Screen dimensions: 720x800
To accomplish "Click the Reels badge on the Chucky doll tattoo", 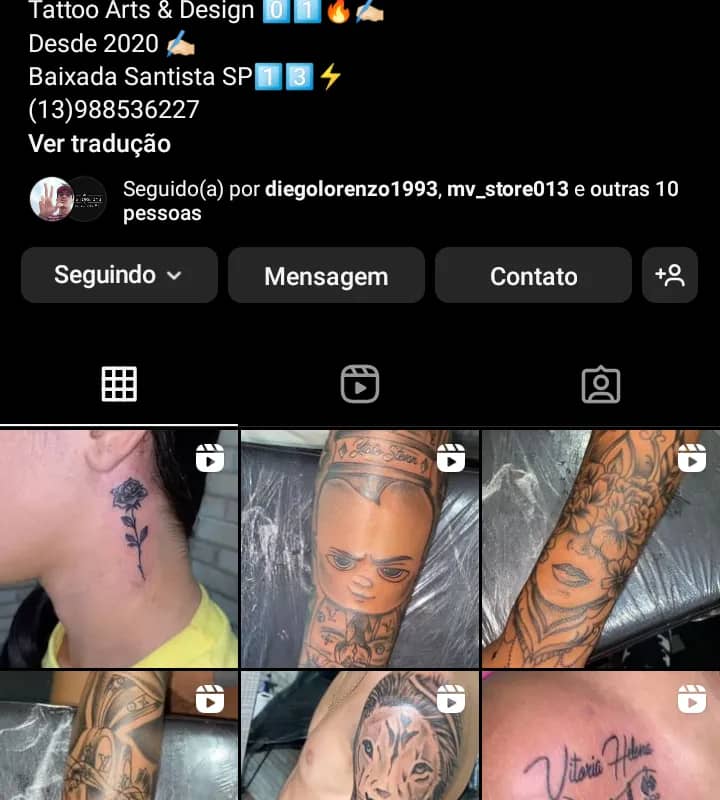I will click(452, 456).
